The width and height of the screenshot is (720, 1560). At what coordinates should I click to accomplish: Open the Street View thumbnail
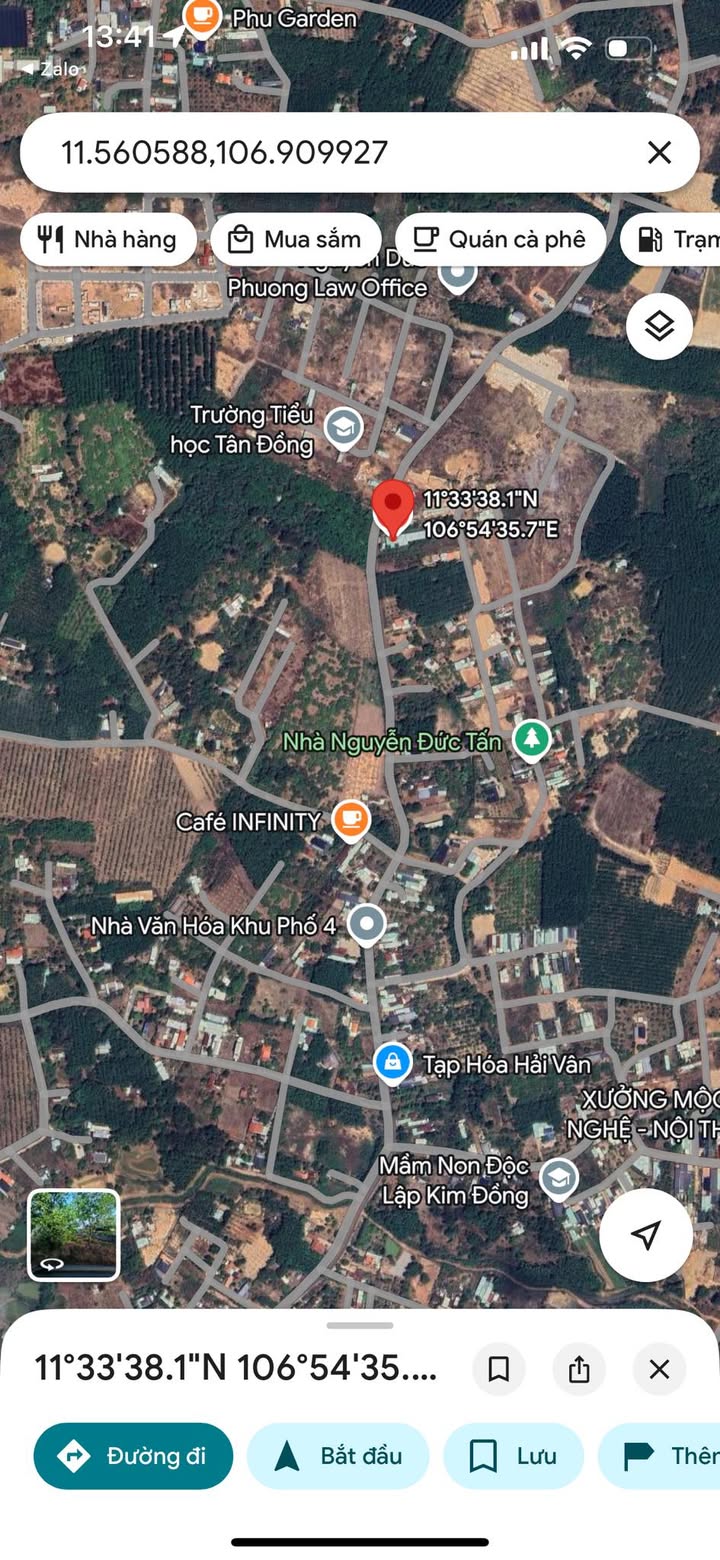coord(73,1234)
